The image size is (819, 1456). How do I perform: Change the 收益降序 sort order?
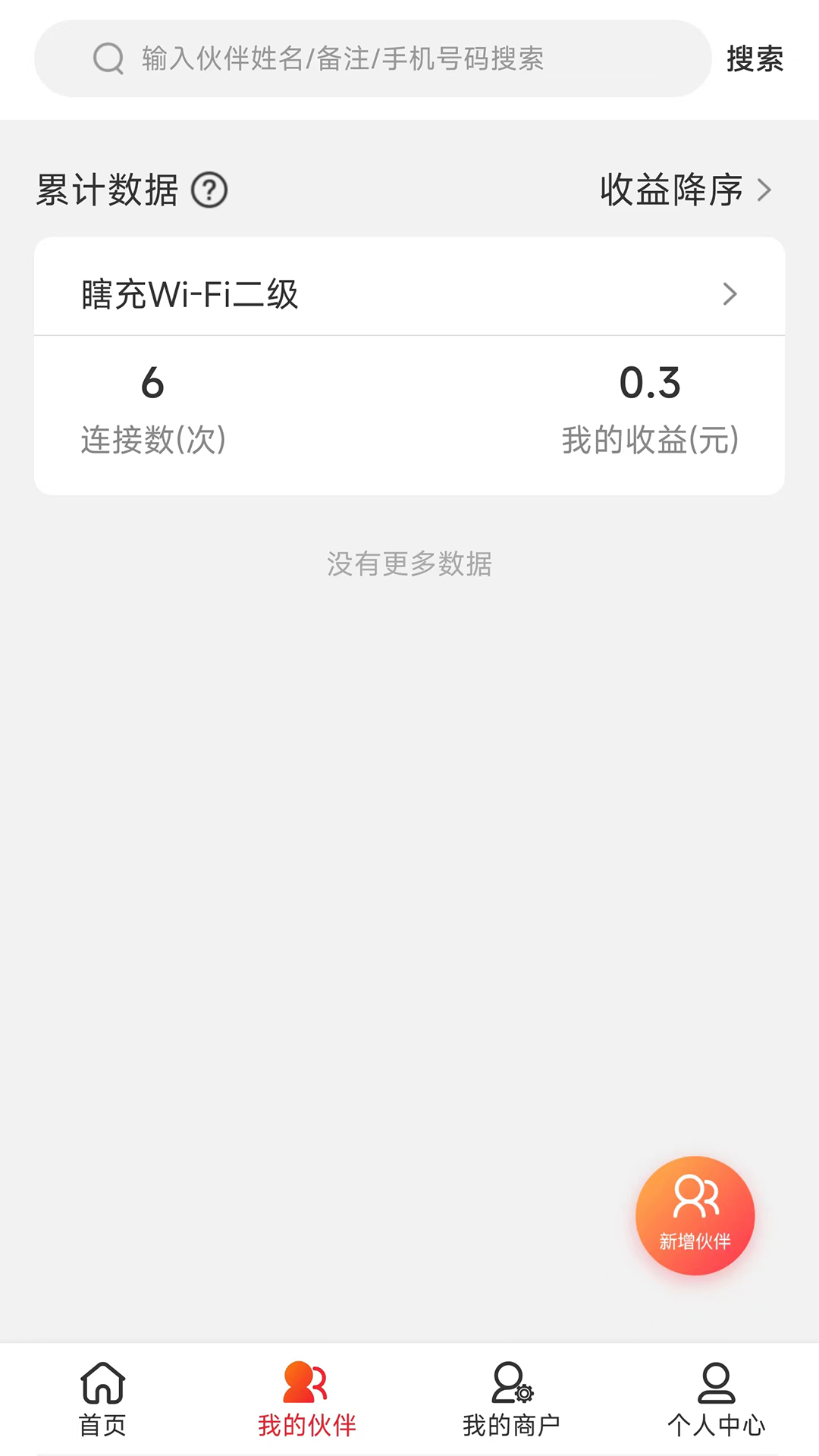coord(685,190)
